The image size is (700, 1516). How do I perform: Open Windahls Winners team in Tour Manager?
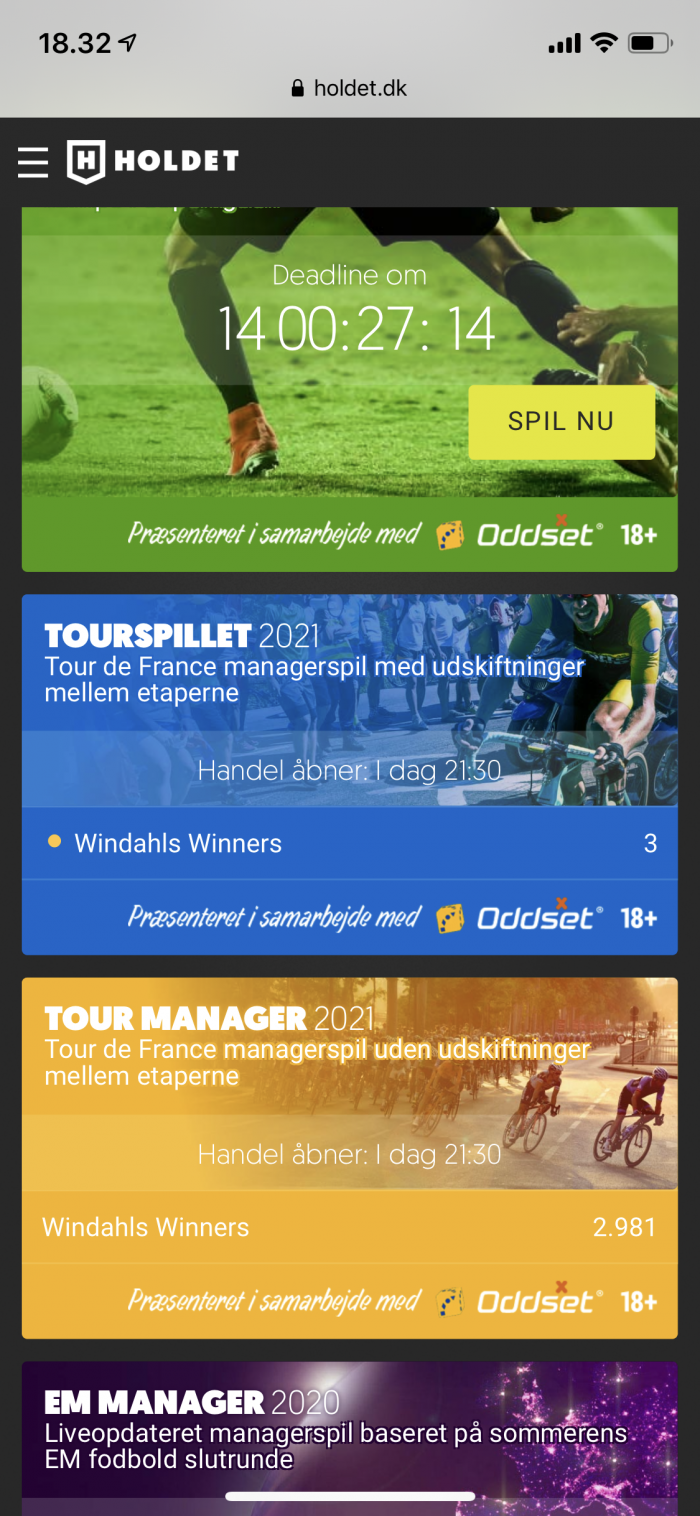tap(349, 1227)
